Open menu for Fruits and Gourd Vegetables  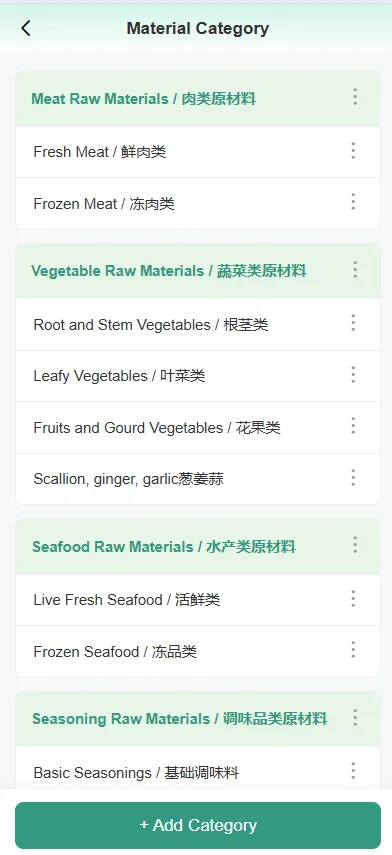click(353, 426)
